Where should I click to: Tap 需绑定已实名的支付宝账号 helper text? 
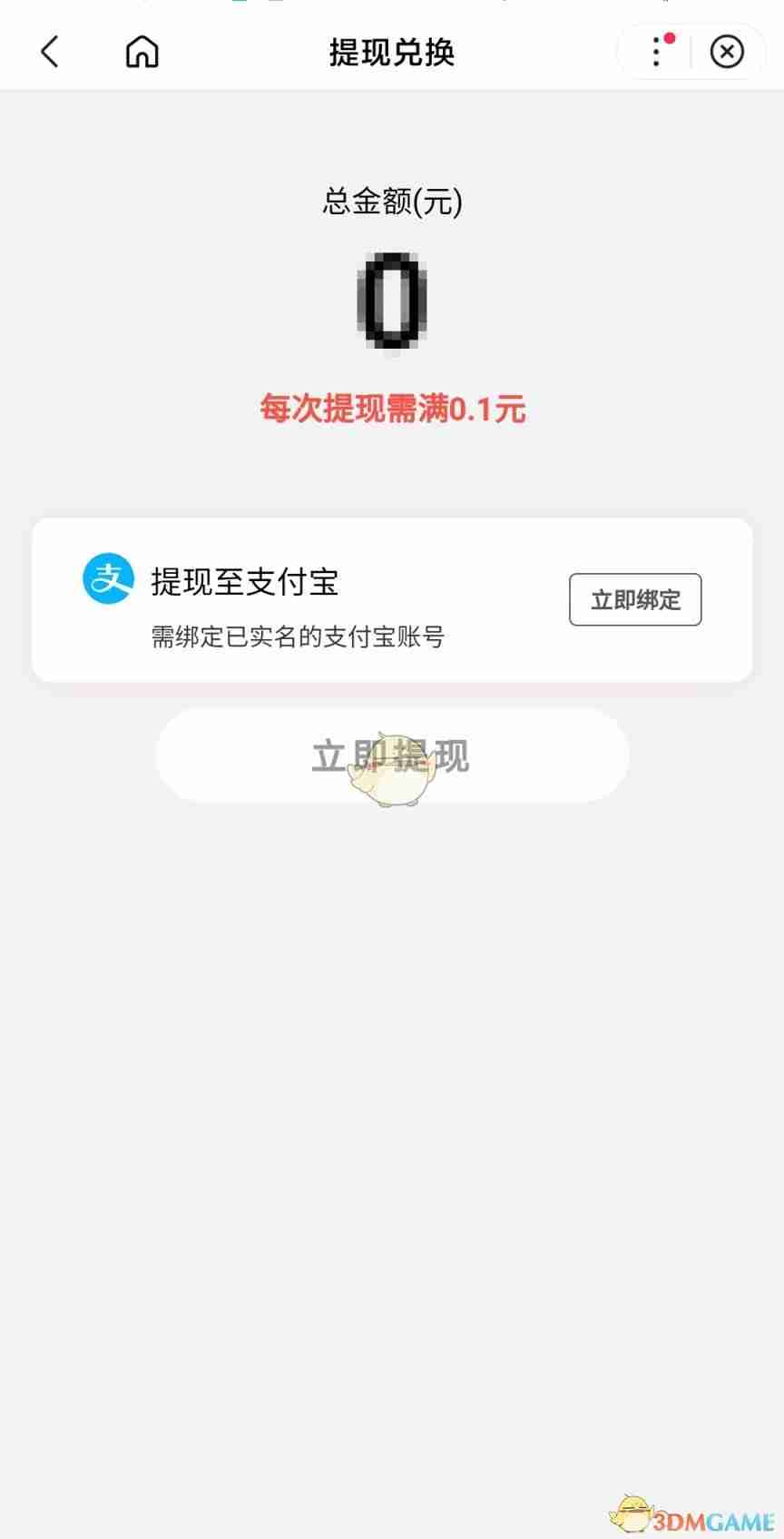(299, 636)
